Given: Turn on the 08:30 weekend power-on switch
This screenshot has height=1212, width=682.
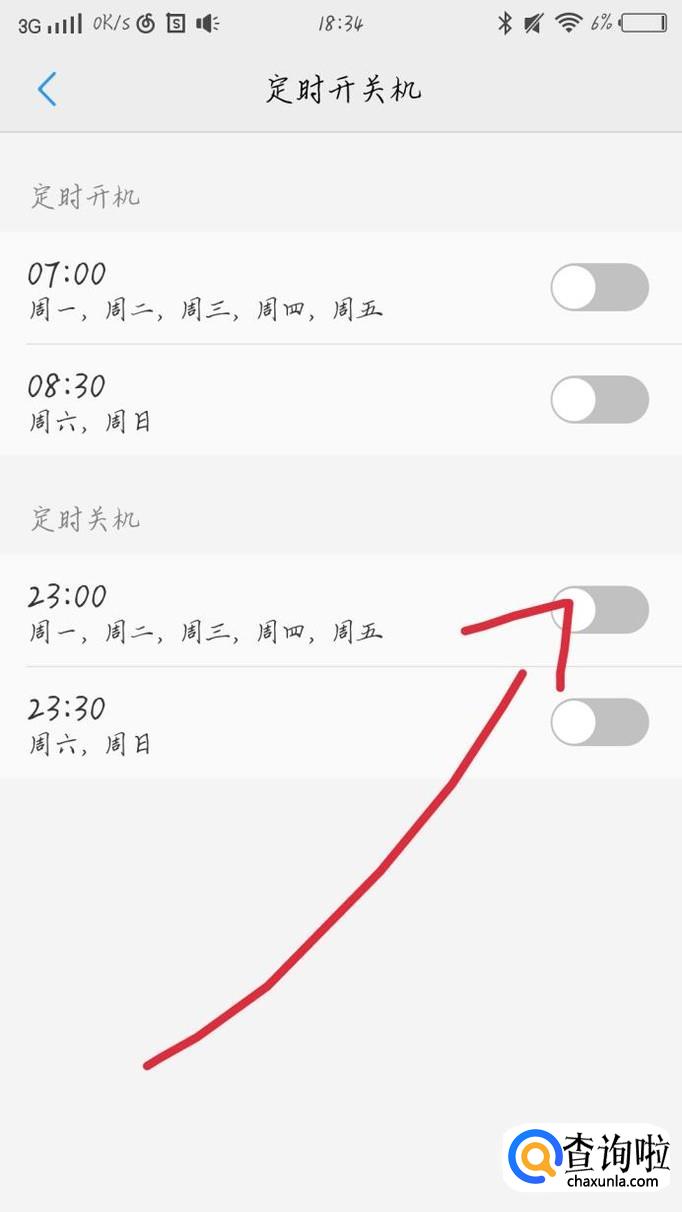Looking at the screenshot, I should coord(599,400).
